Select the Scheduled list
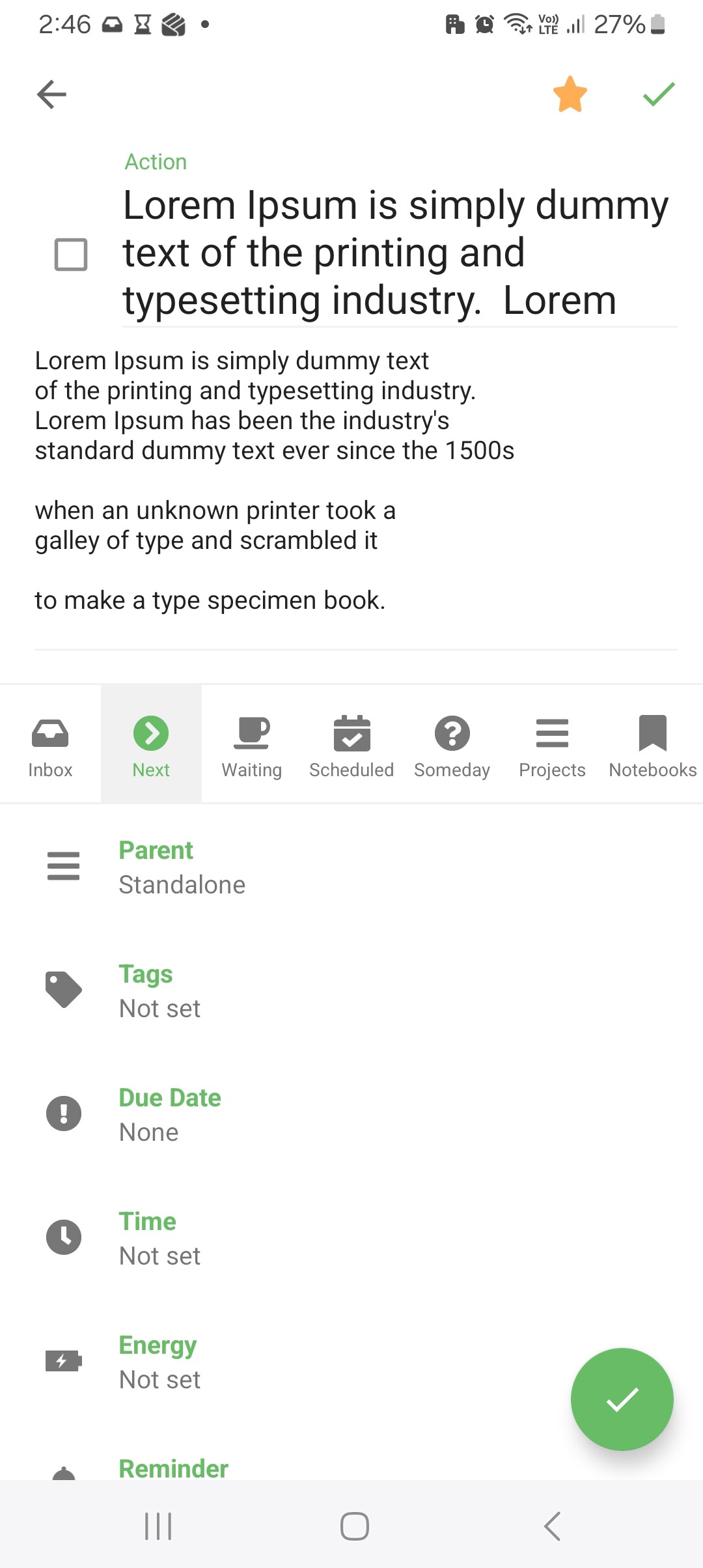 click(x=351, y=746)
